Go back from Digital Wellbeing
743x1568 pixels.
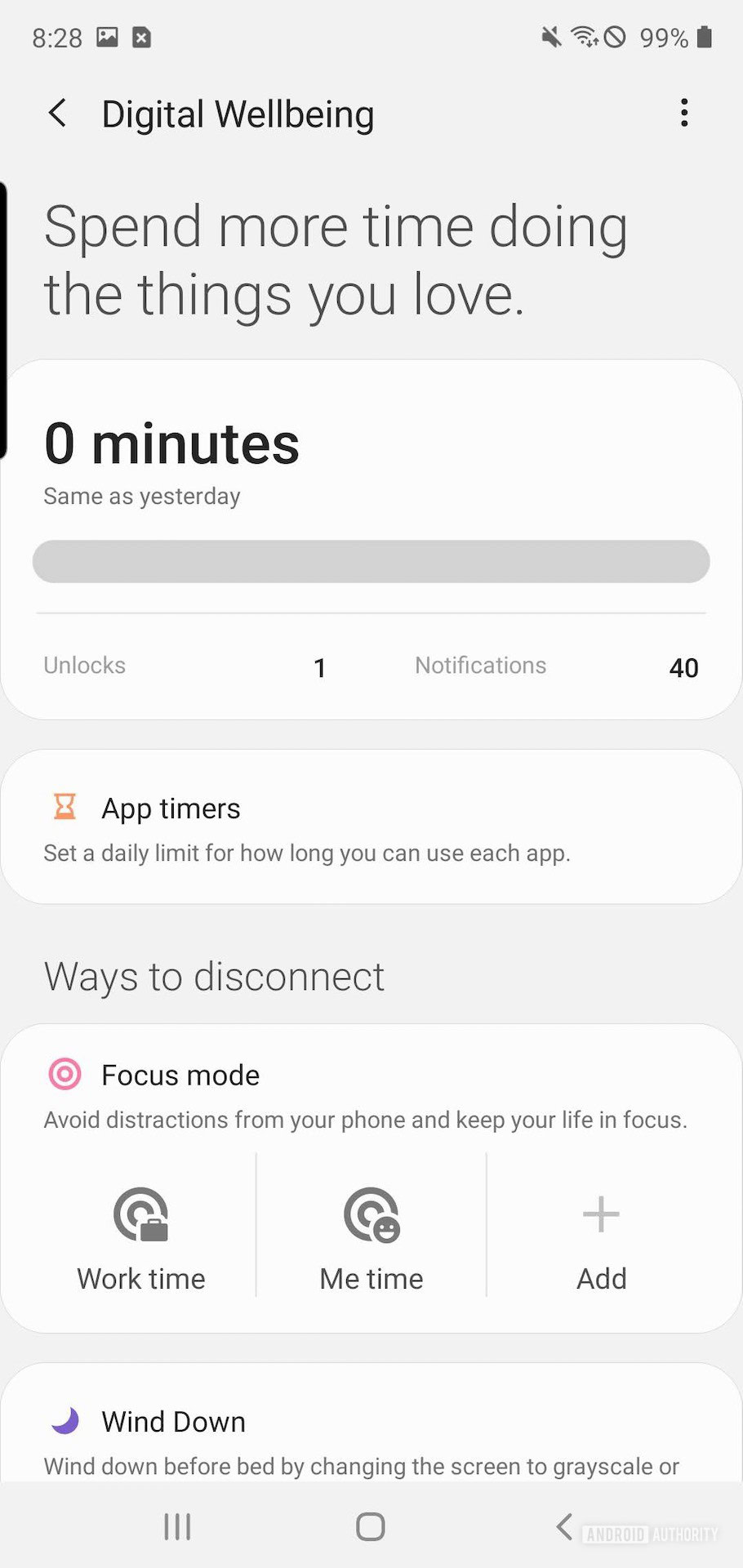click(57, 114)
